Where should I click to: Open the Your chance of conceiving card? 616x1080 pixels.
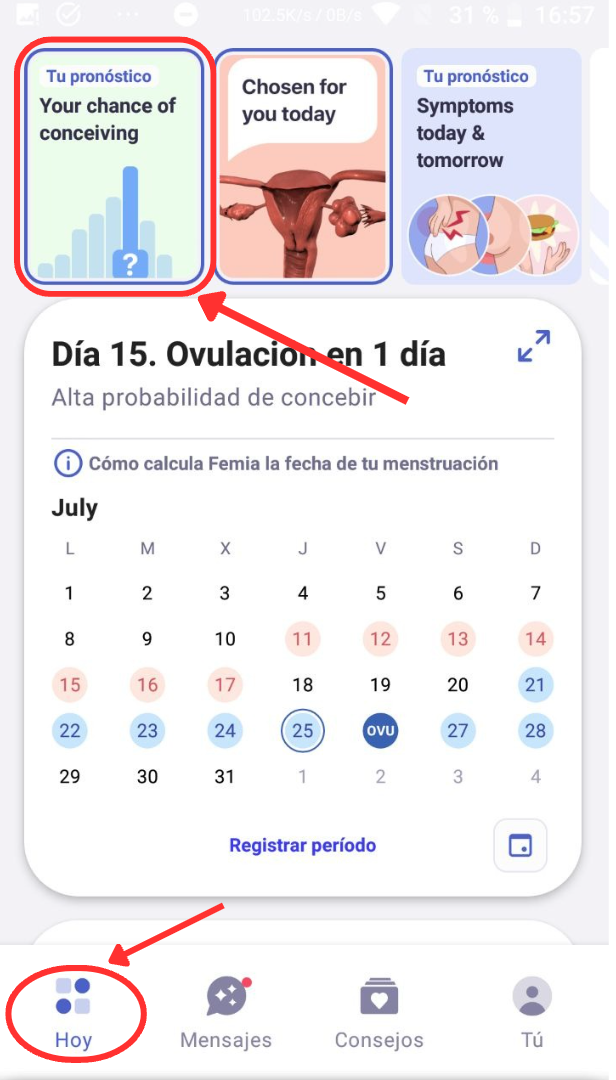click(110, 168)
